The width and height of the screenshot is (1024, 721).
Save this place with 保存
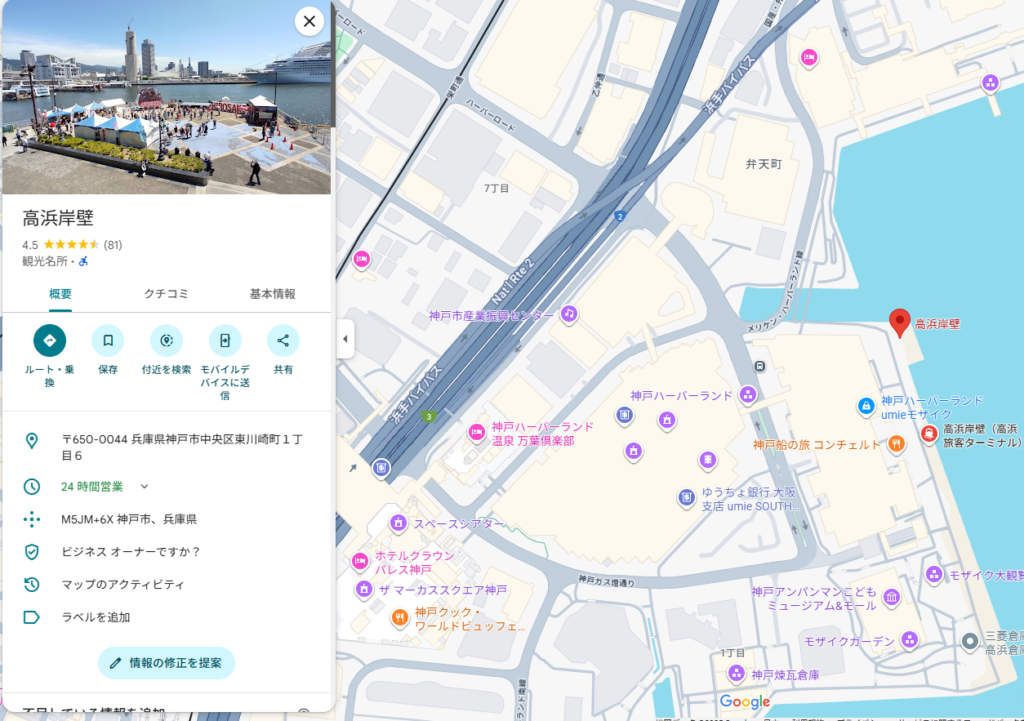point(108,341)
